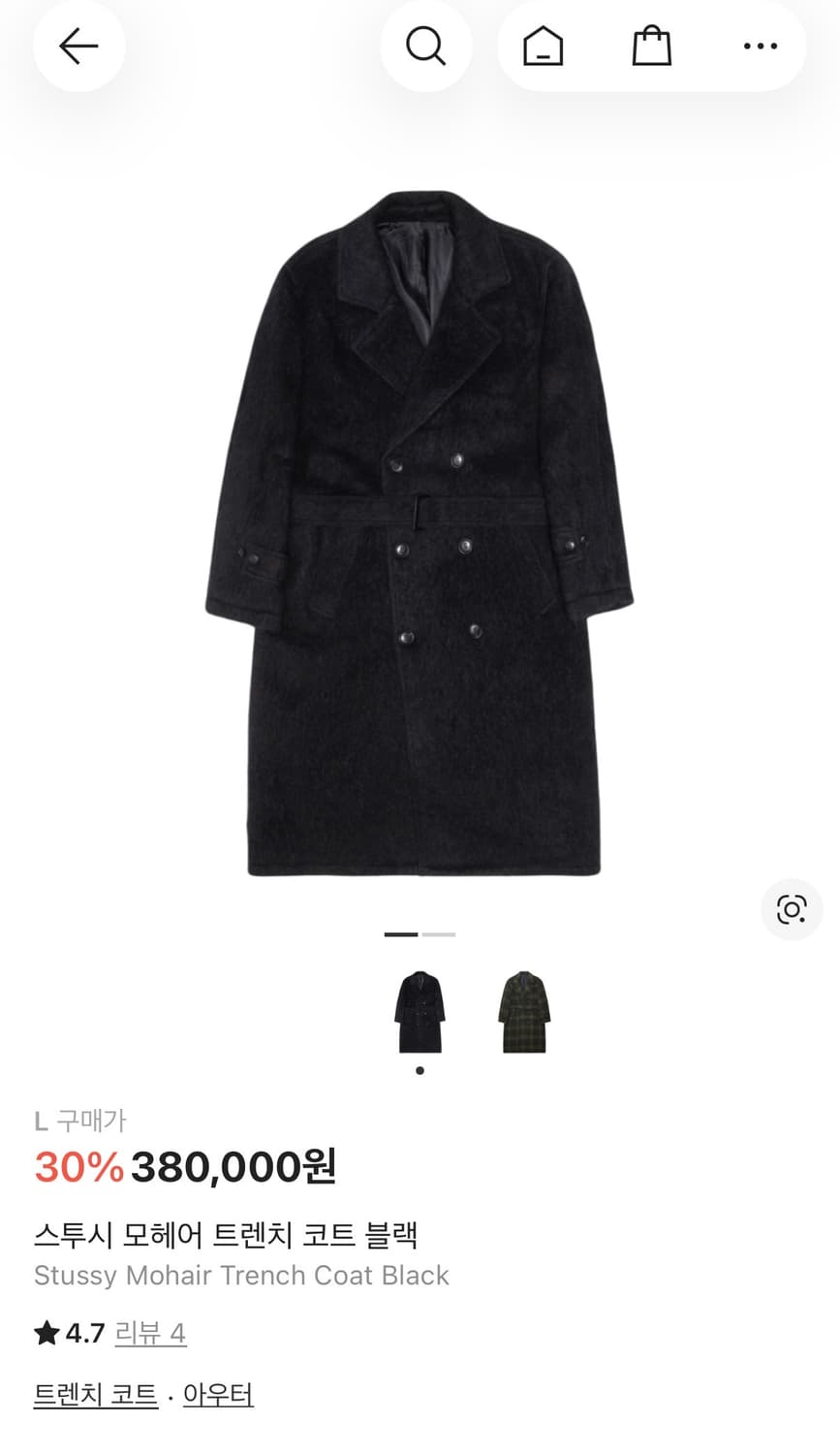Screen dimensions: 840x1454
Task: Open size L purchase option
Action: [39, 1120]
